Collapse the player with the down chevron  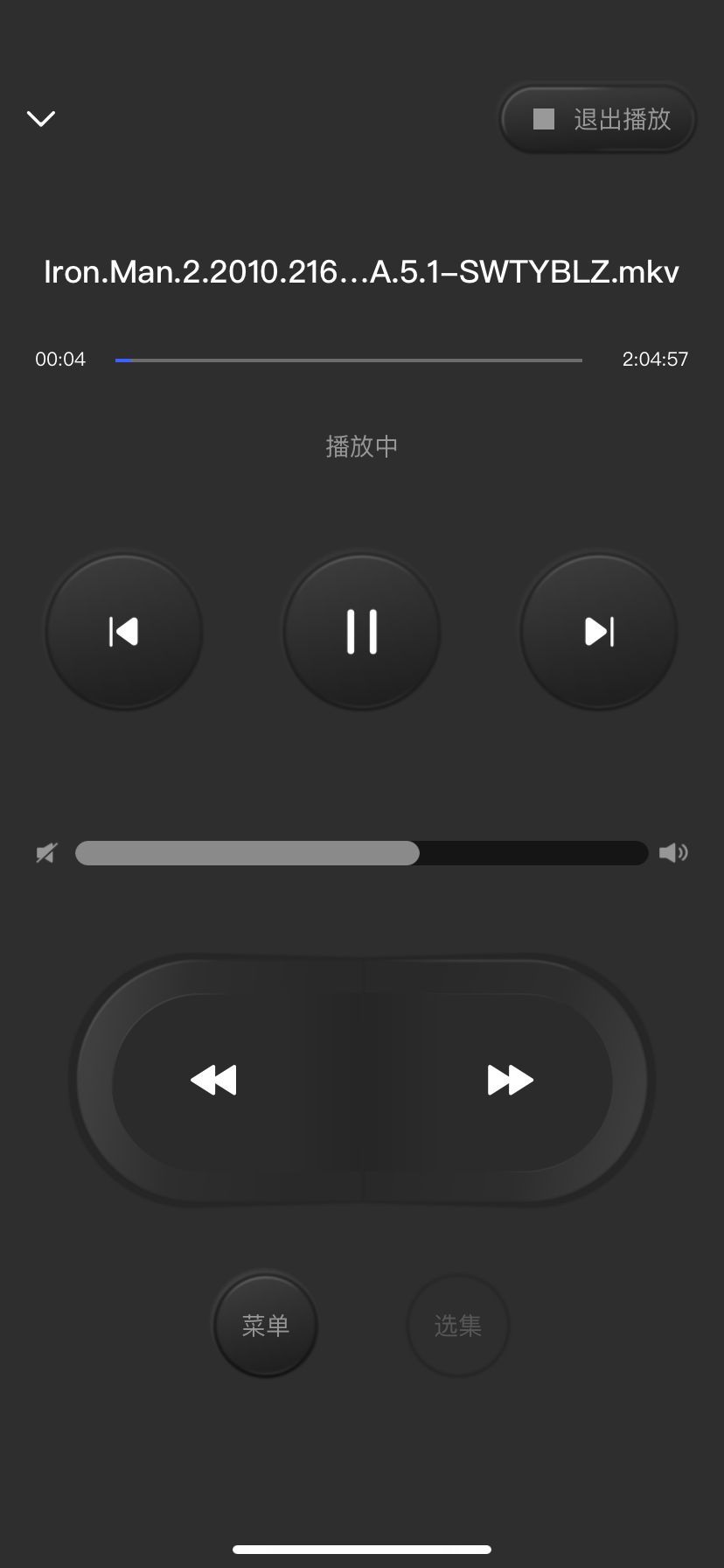[41, 119]
